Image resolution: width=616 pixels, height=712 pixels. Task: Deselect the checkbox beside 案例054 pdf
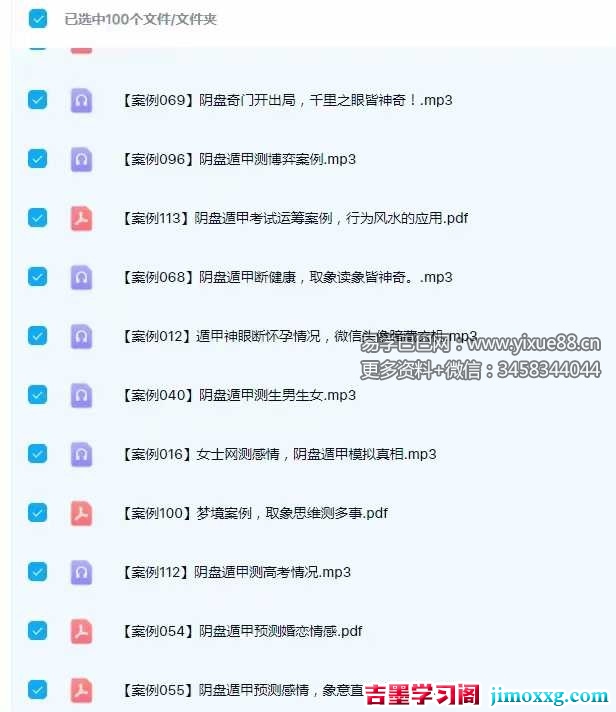coord(38,631)
